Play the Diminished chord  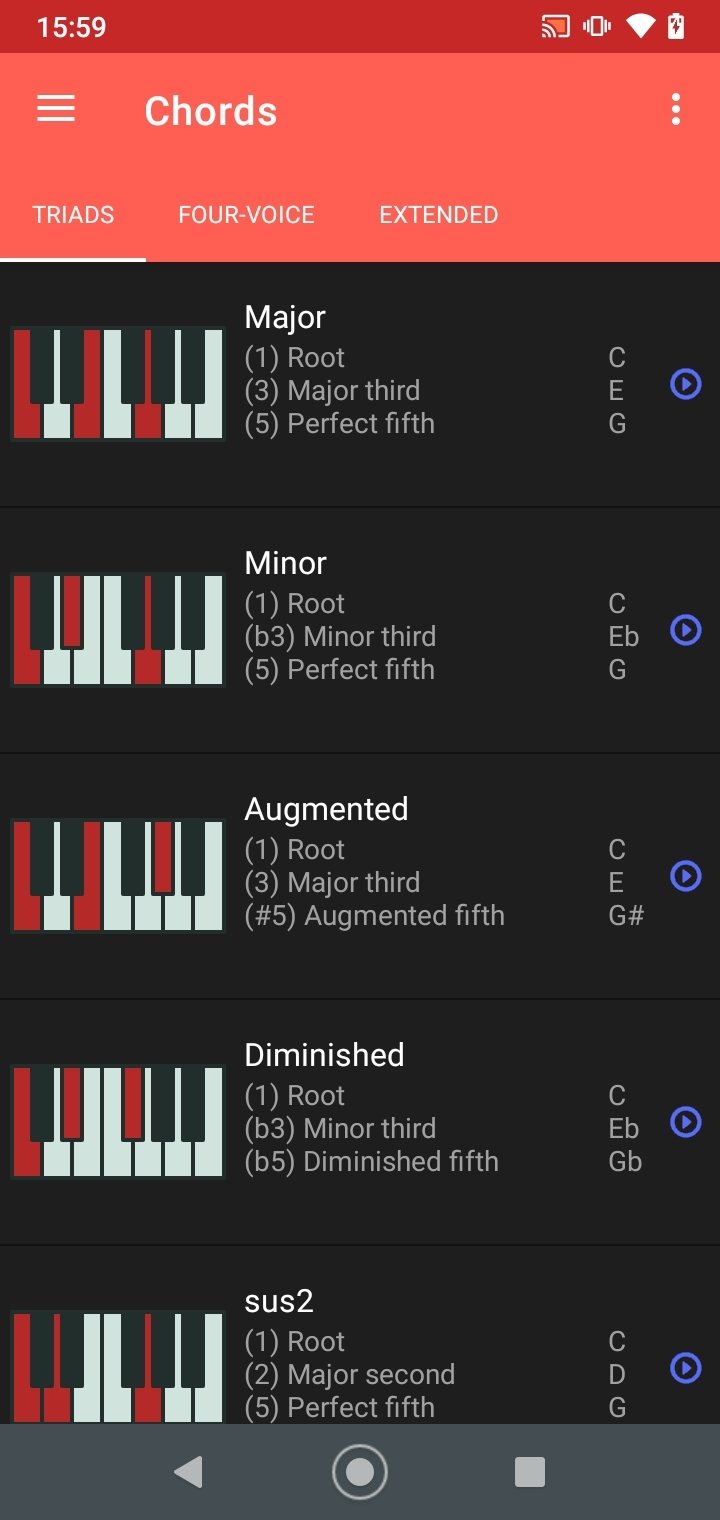pos(685,1122)
